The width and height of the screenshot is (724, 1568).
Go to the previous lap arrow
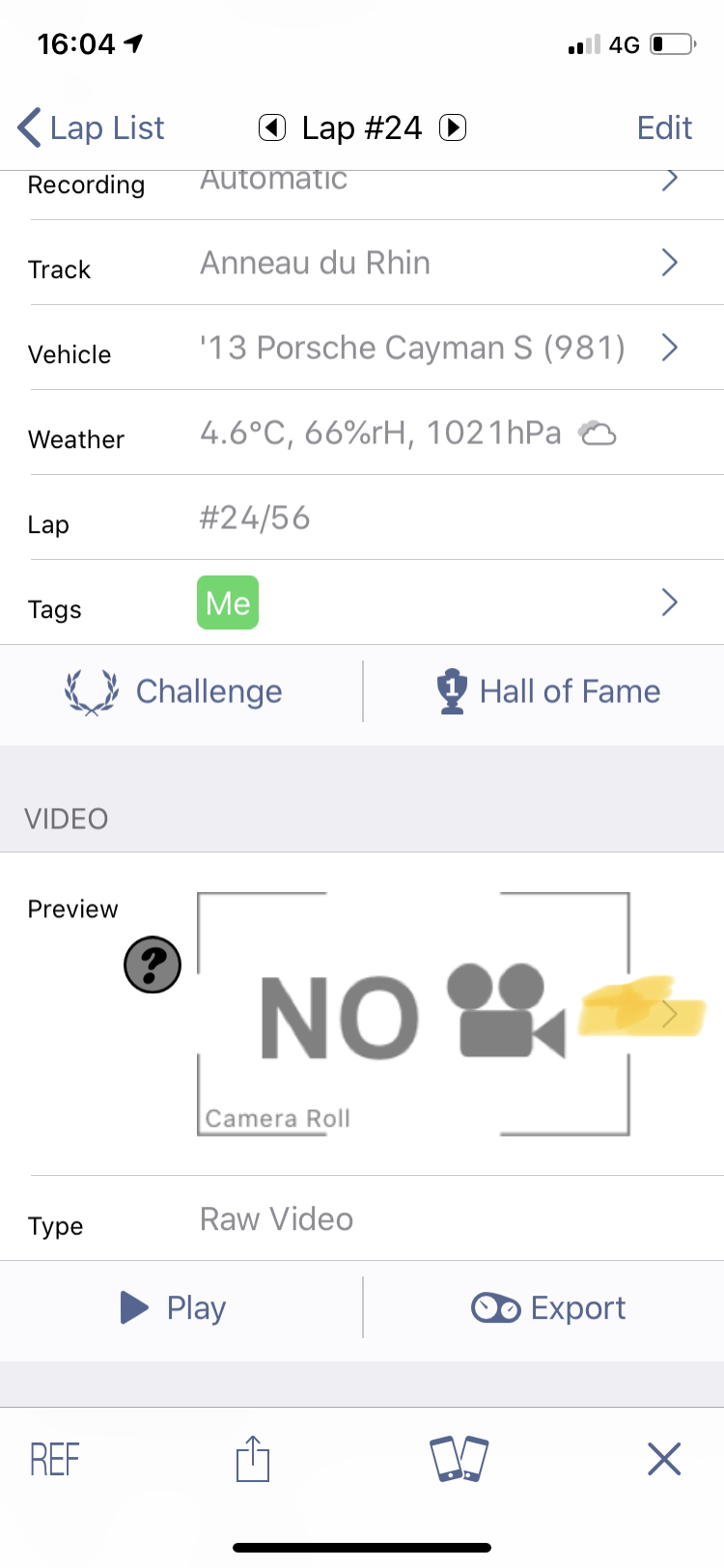[272, 127]
